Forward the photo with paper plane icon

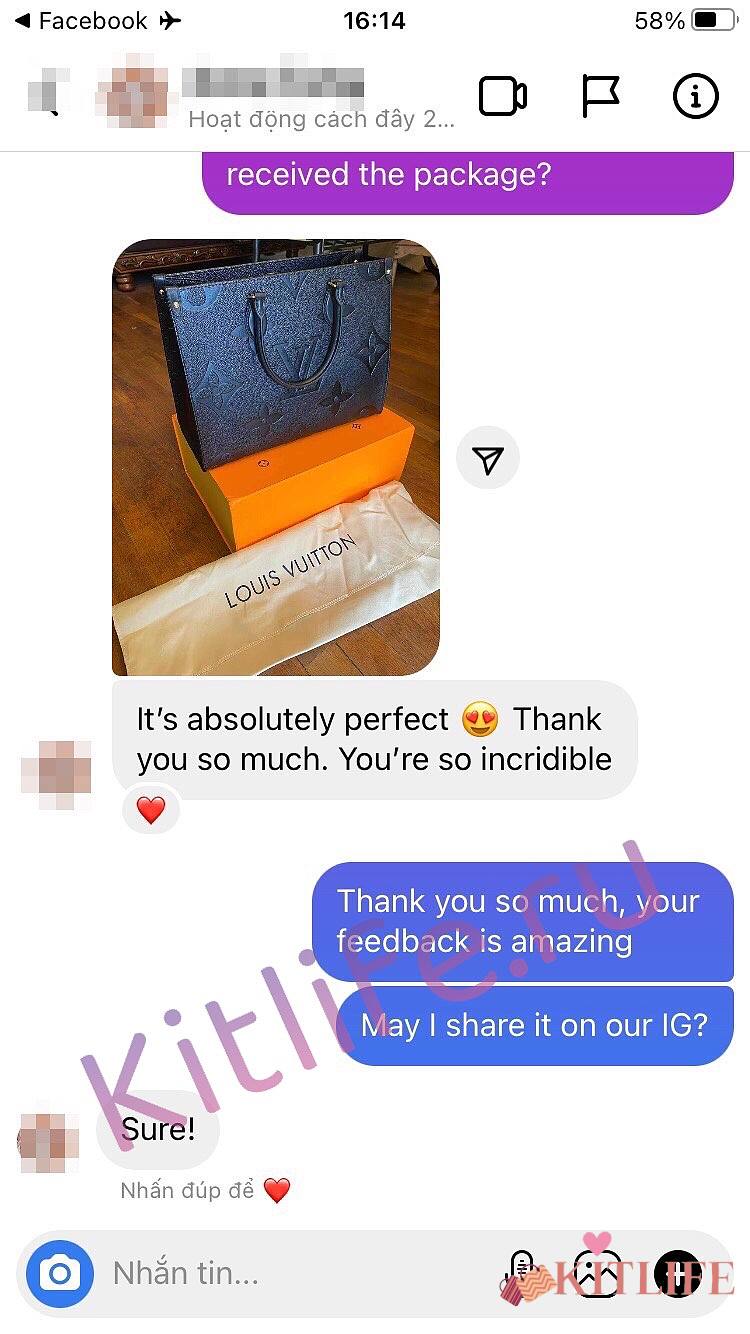coord(488,459)
